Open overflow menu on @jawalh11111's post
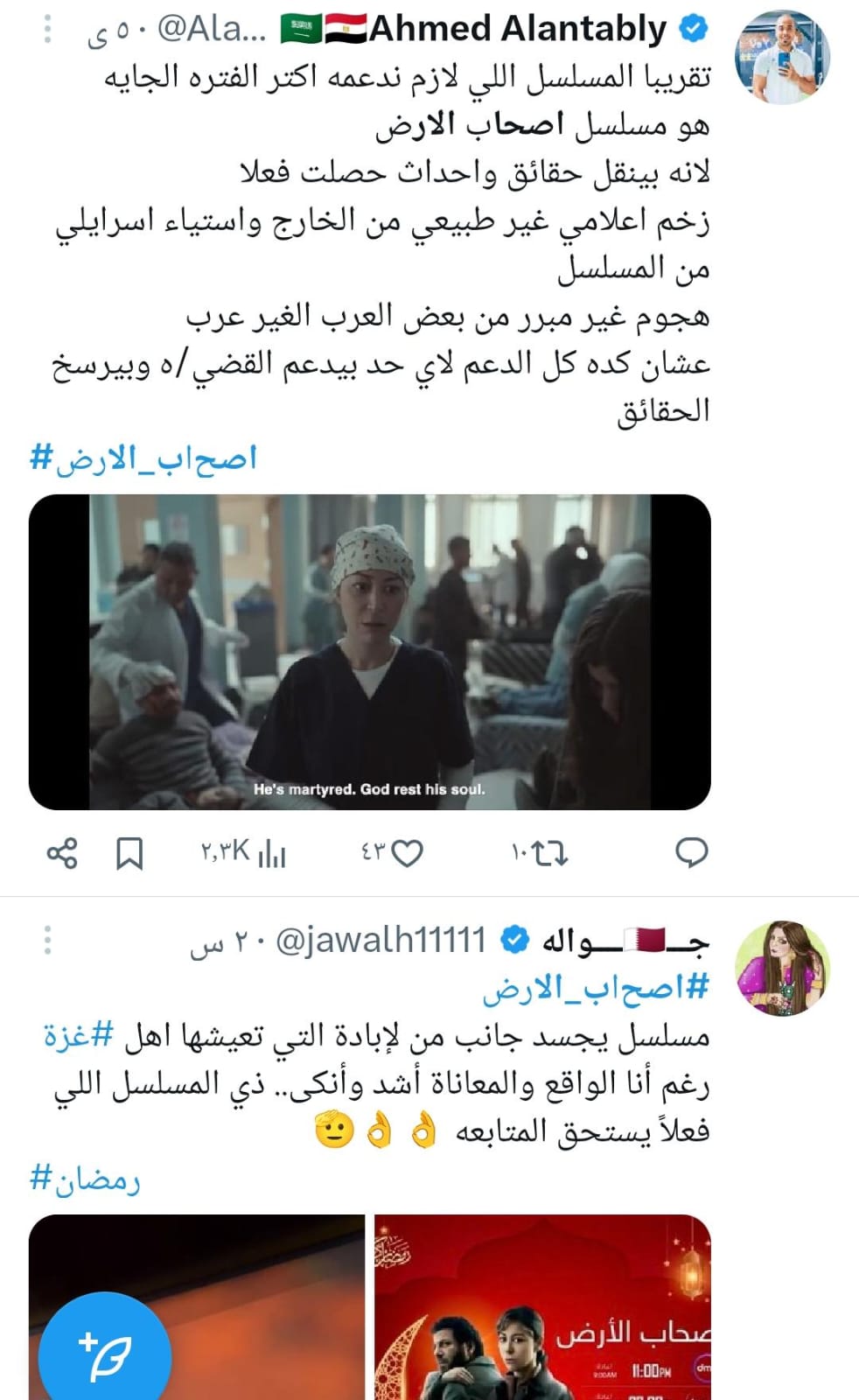Screen dimensions: 859x1400 [48, 941]
